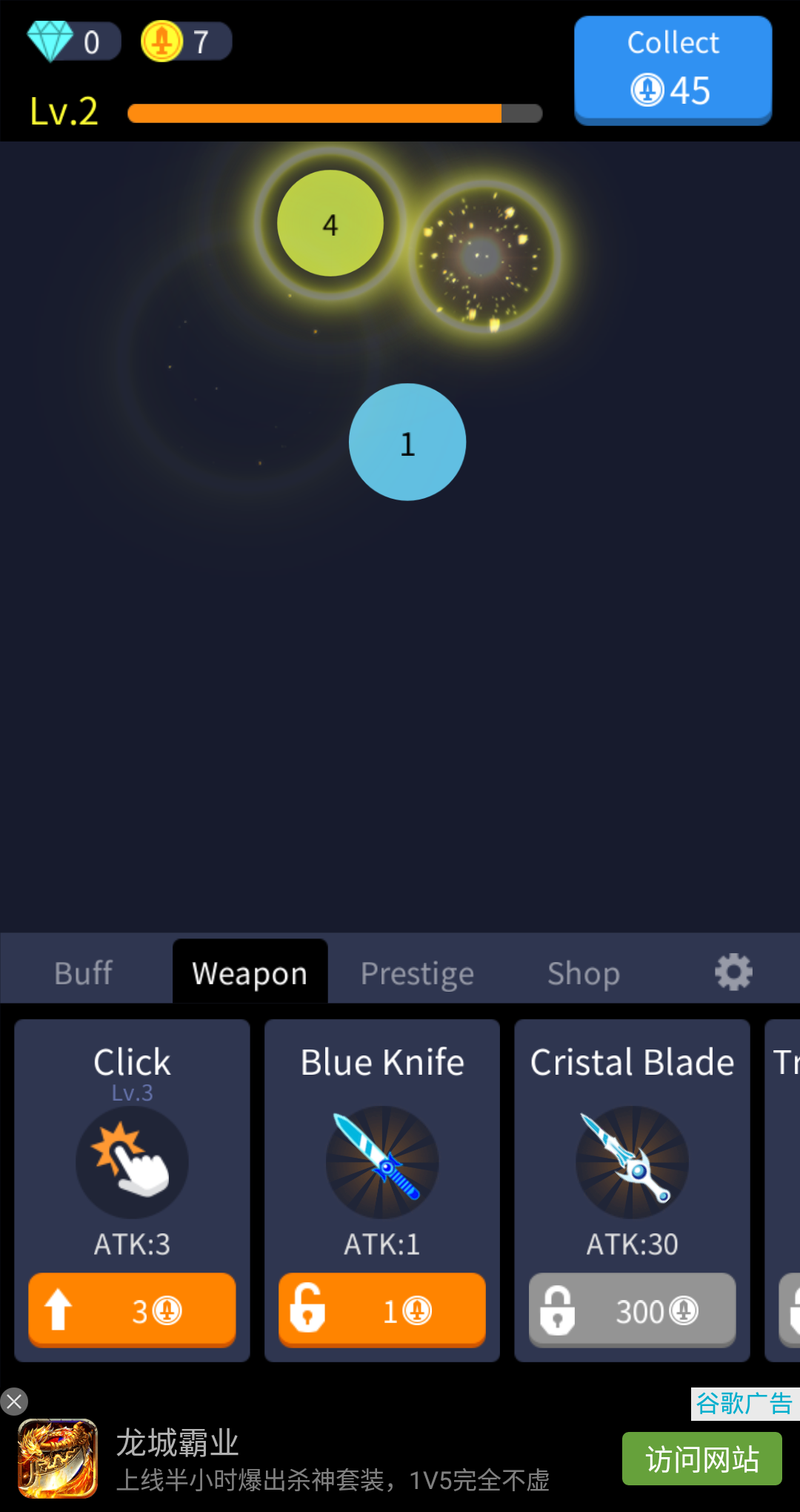The width and height of the screenshot is (800, 1512).
Task: Upgrade Click attack for 3 coins
Action: 132,1310
